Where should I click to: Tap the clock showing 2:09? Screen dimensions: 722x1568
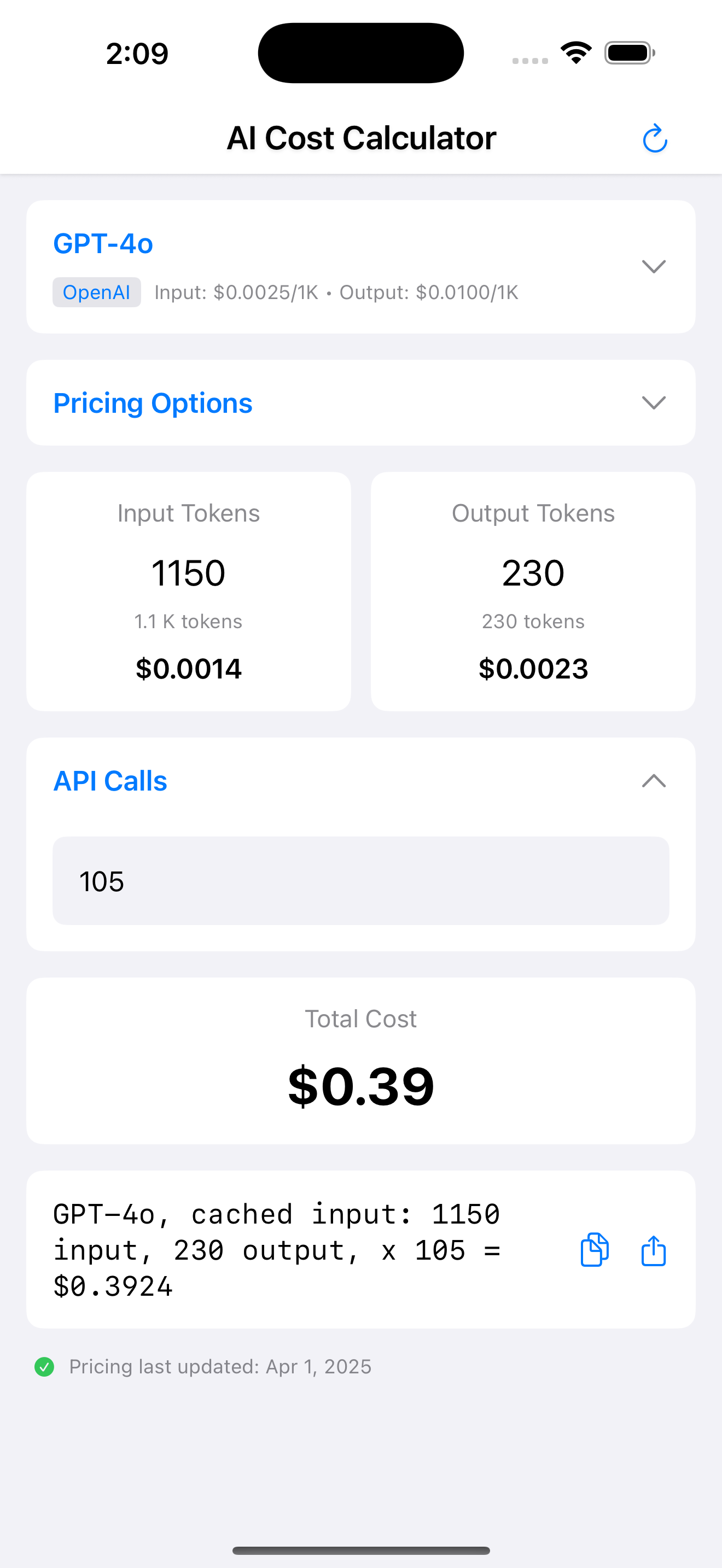pyautogui.click(x=136, y=53)
